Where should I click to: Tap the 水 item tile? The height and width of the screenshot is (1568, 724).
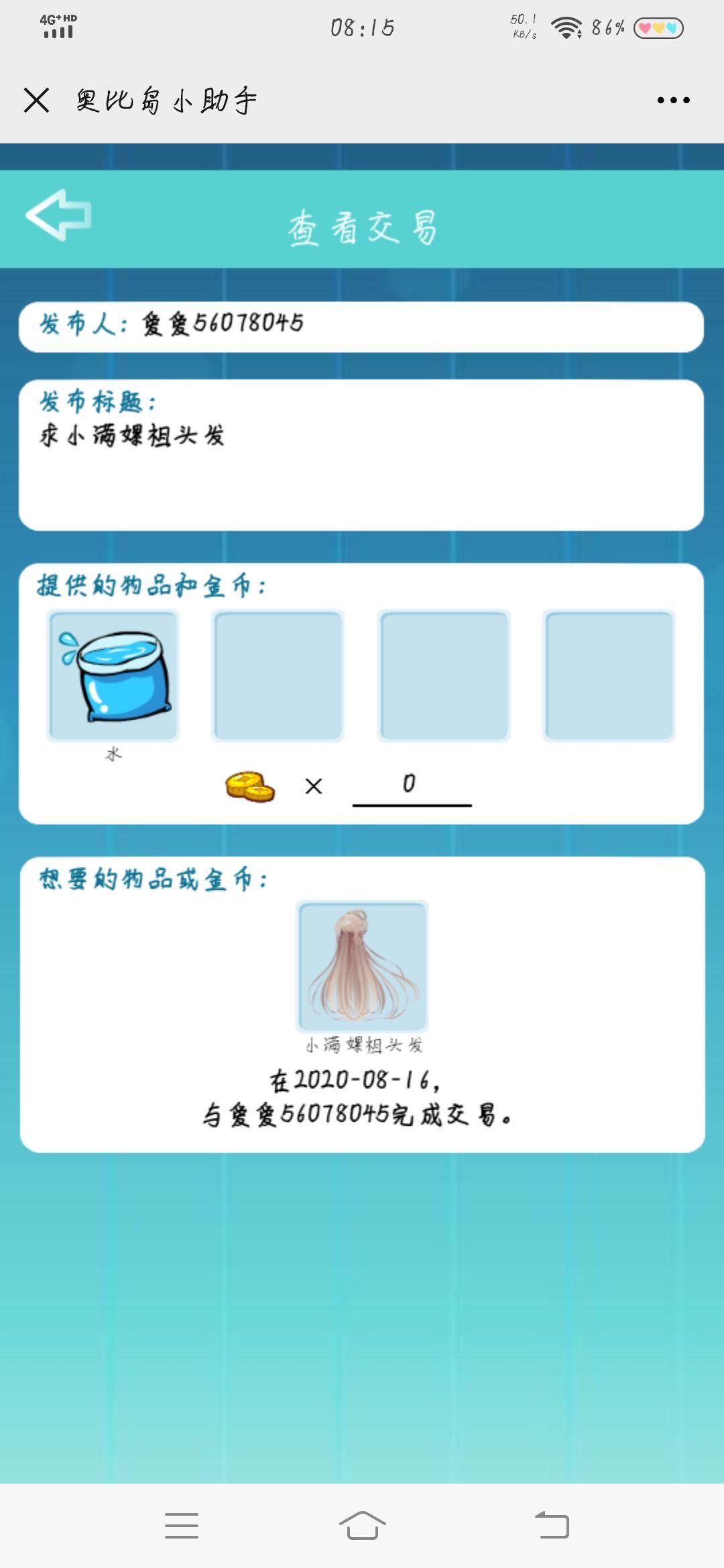(113, 675)
